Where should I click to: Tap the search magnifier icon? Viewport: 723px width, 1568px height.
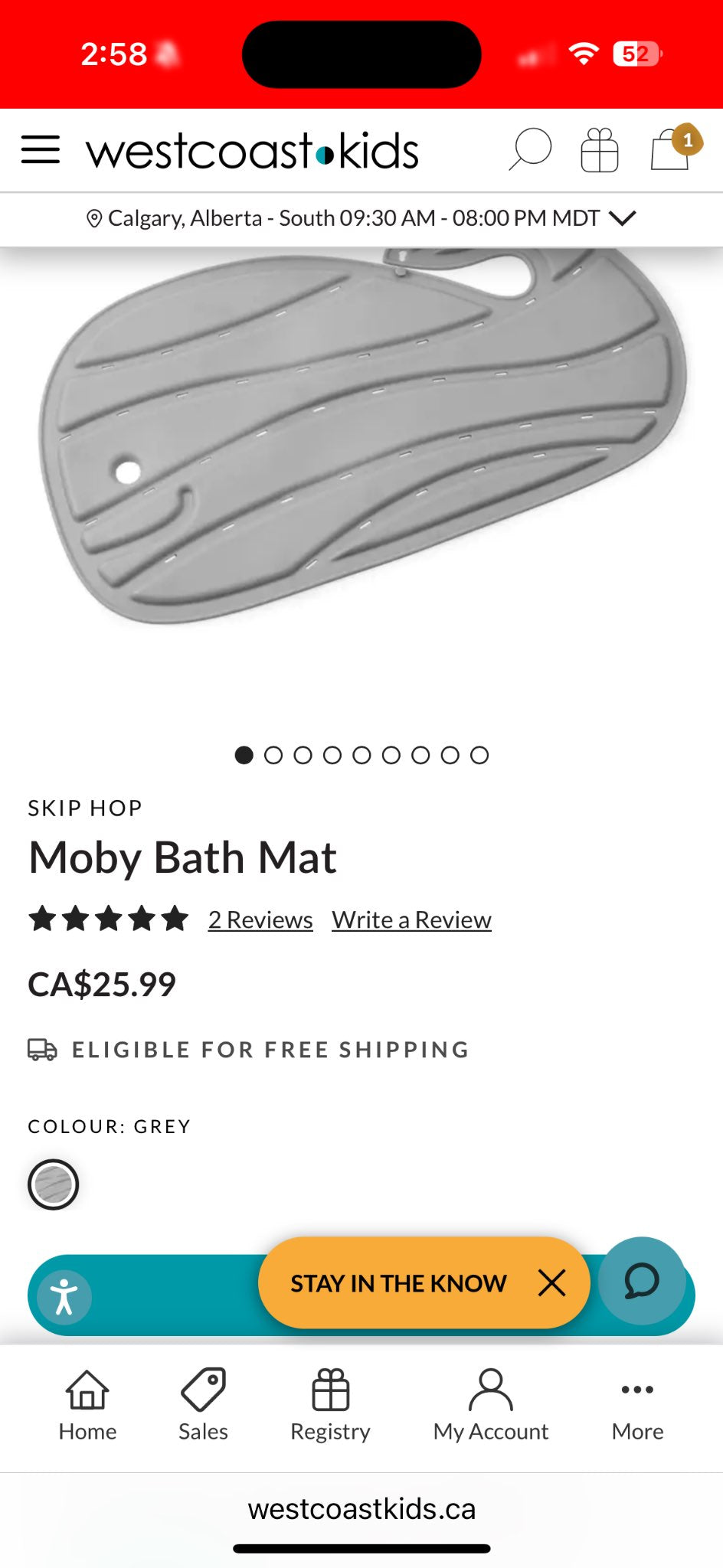click(x=530, y=149)
